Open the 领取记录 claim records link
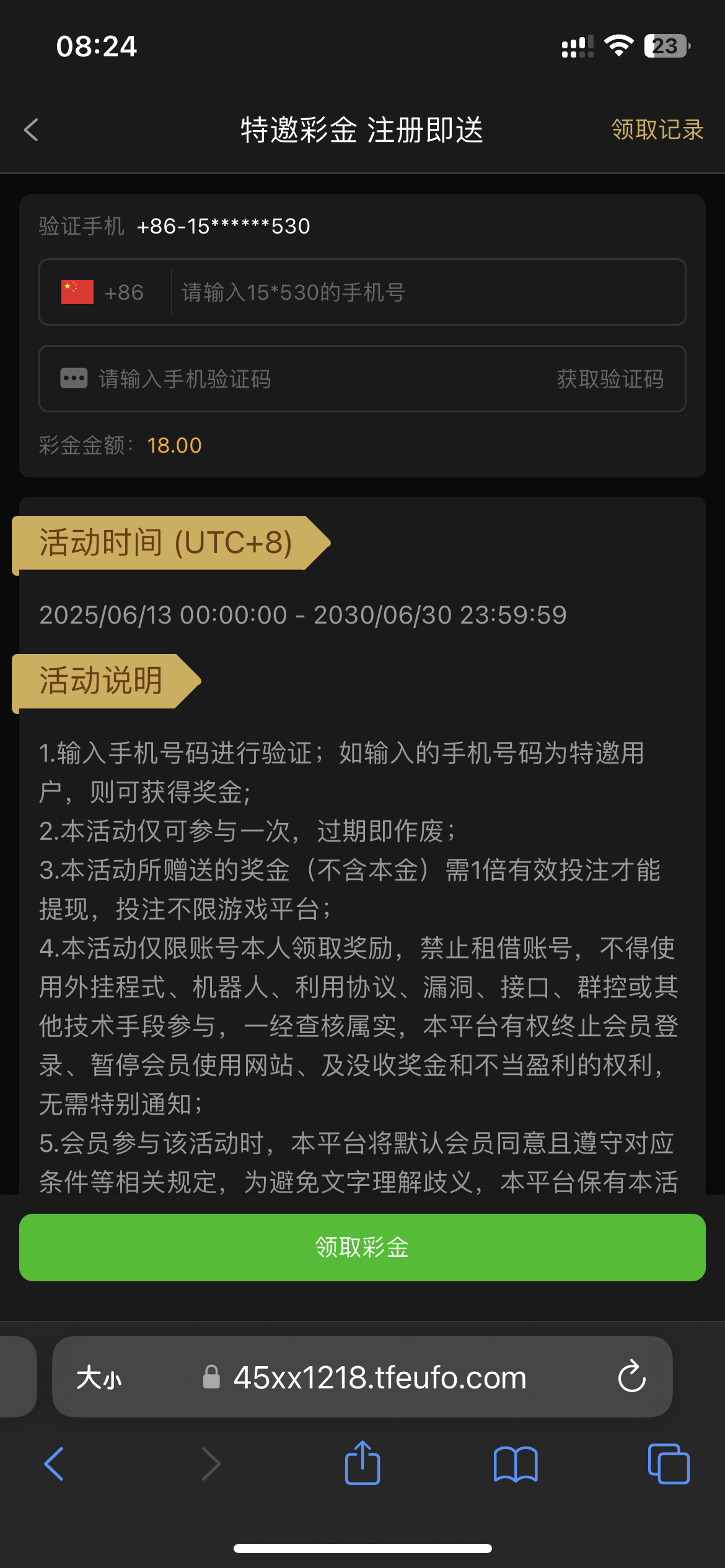This screenshot has height=1568, width=725. click(657, 130)
